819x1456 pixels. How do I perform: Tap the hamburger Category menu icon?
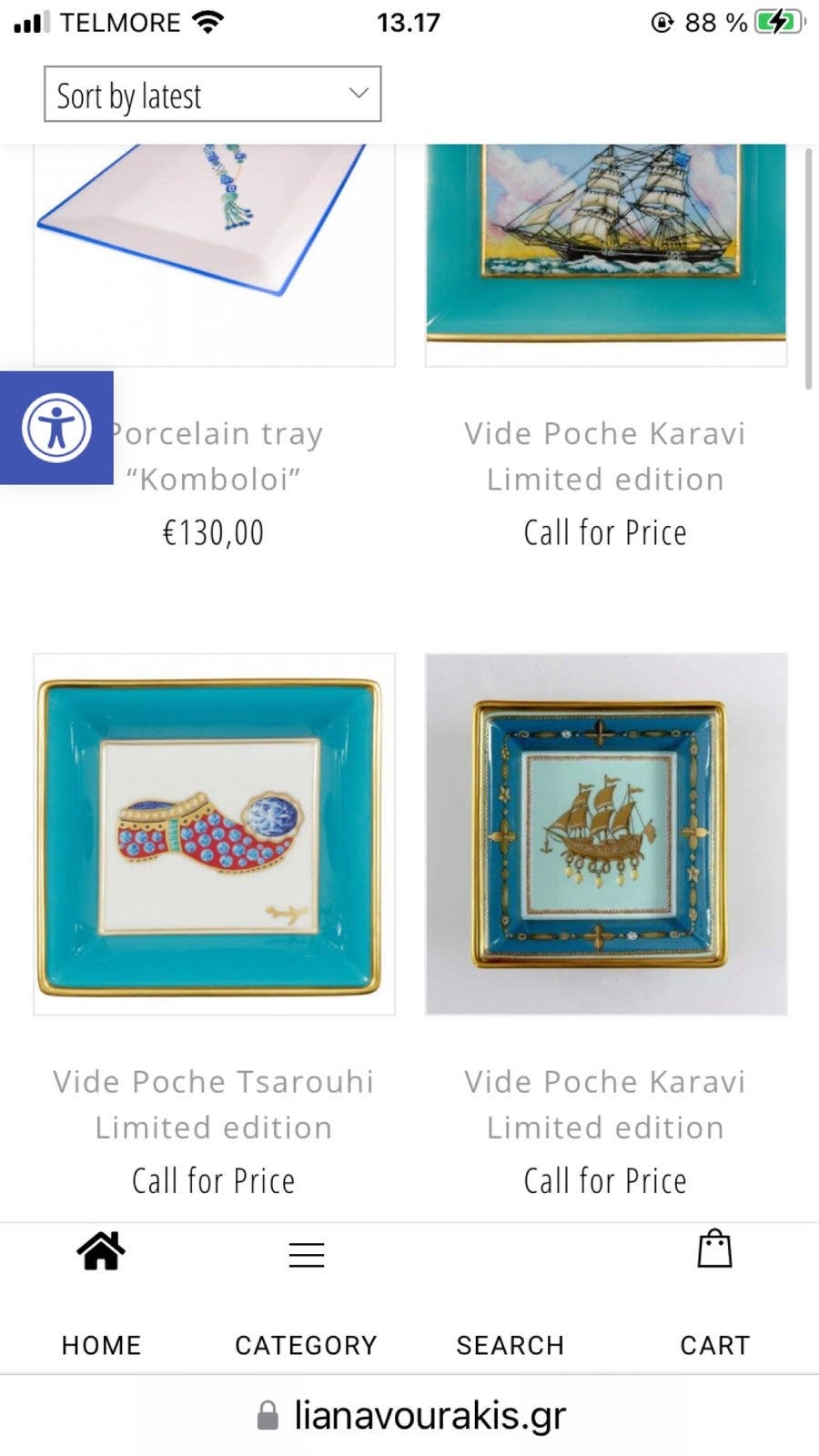point(306,1254)
